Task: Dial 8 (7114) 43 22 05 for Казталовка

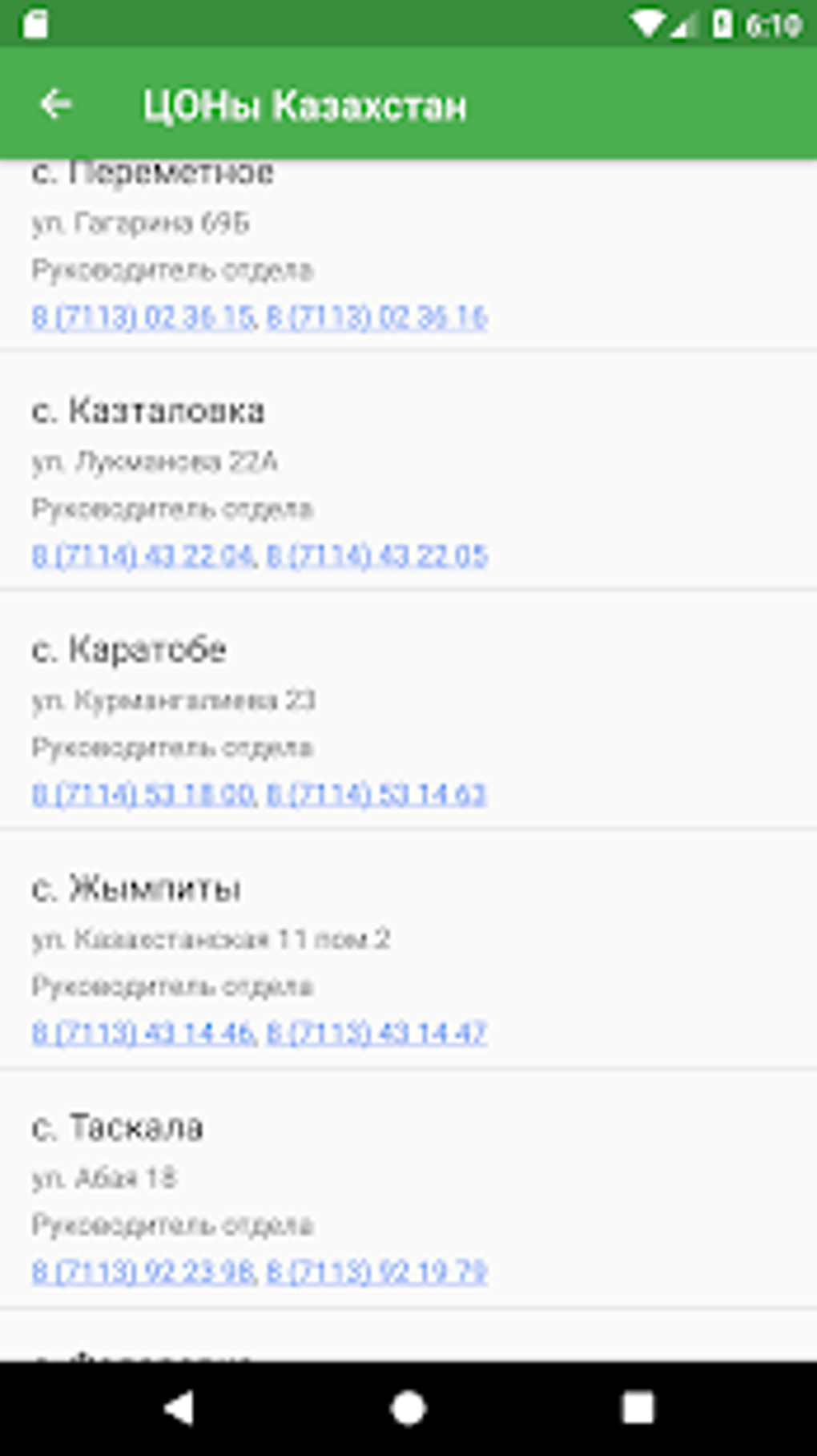Action: coord(376,555)
